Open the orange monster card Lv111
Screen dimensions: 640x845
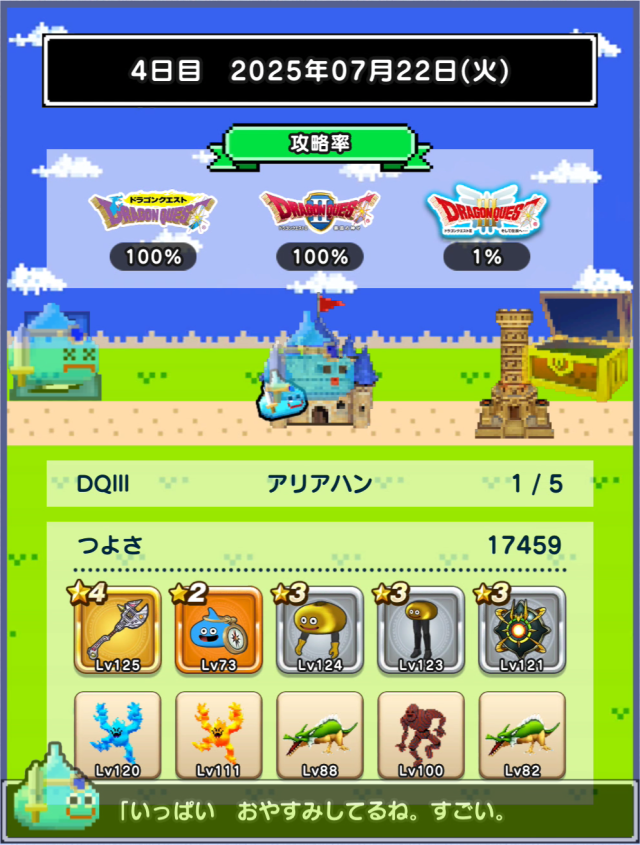[218, 735]
